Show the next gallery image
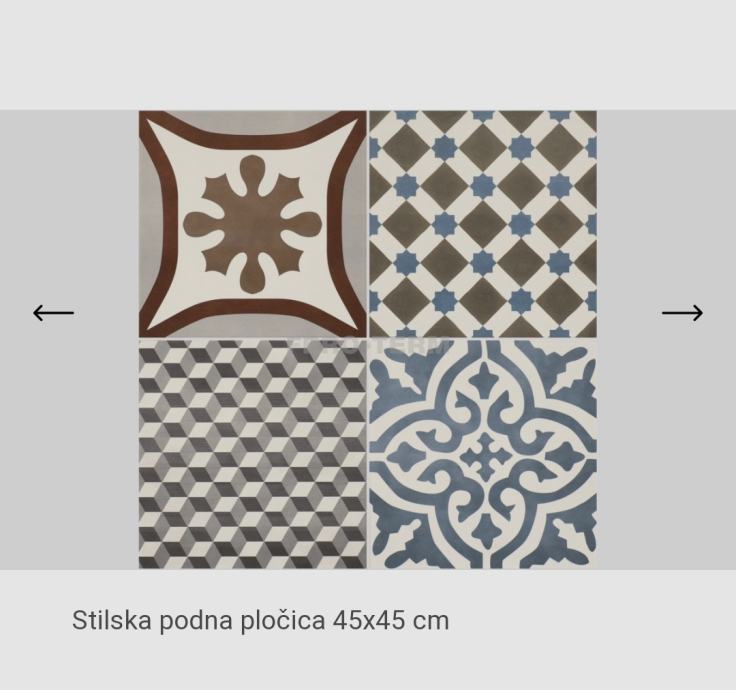The height and width of the screenshot is (690, 736). (x=682, y=313)
